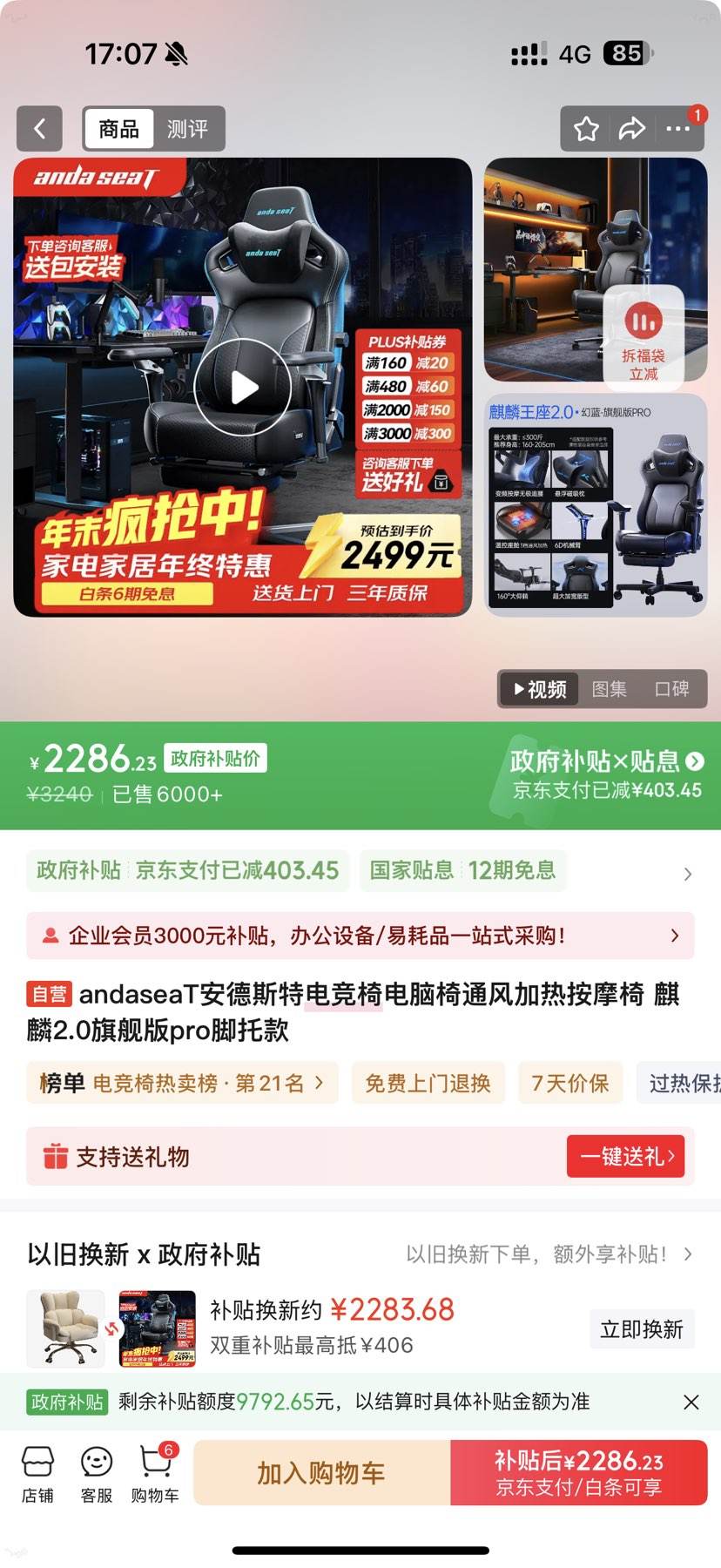Open 企业会员3000元补贴 banner arrow
721x1568 pixels.
pyautogui.click(x=675, y=936)
